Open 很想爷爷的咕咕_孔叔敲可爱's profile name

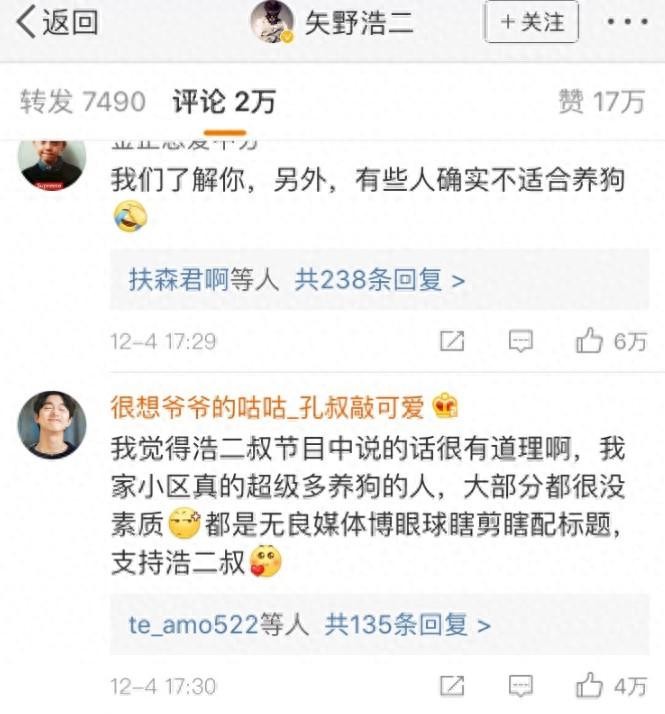pos(268,406)
